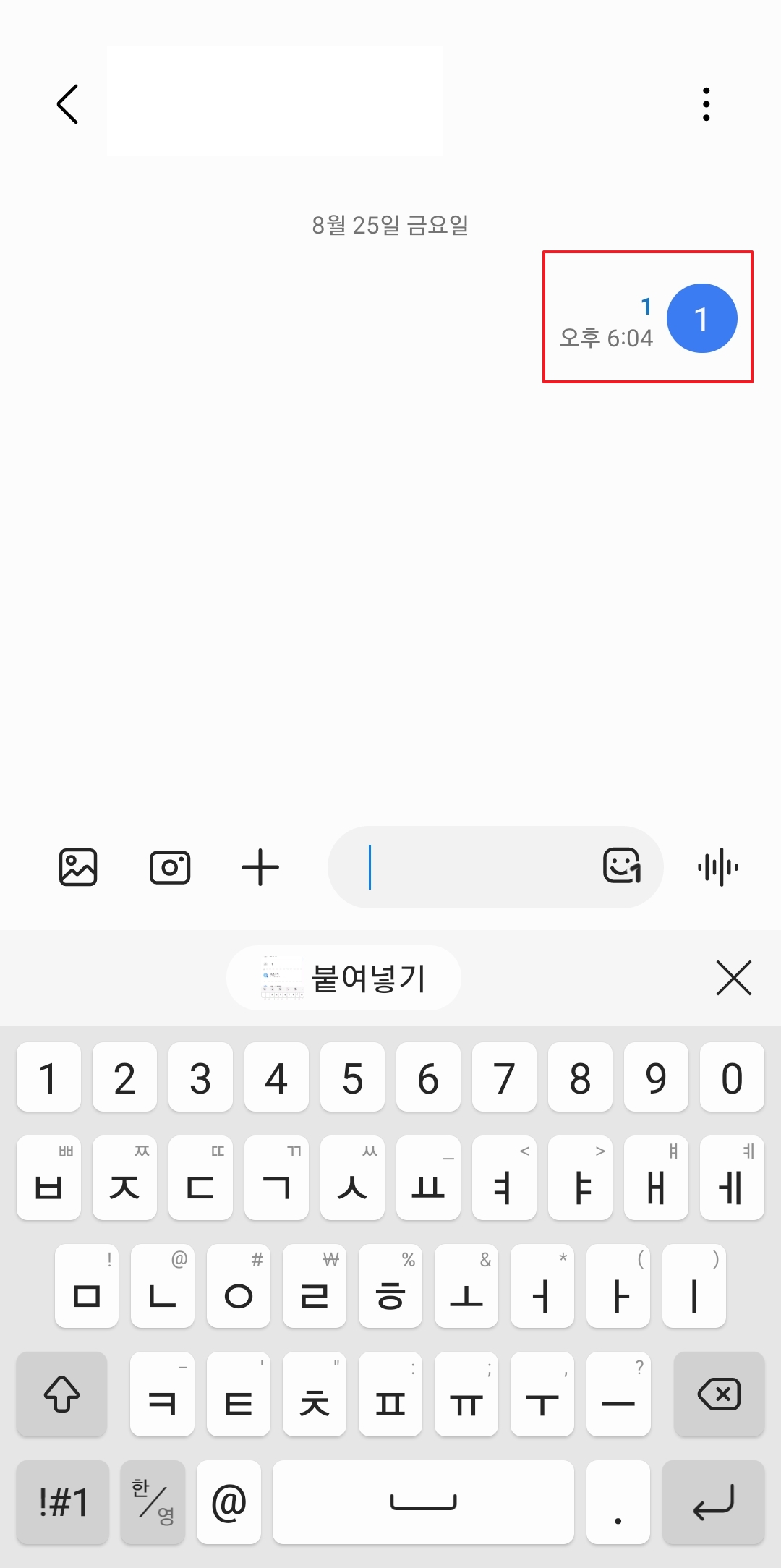
Task: Dismiss the clipboard paste suggestion
Action: point(733,977)
